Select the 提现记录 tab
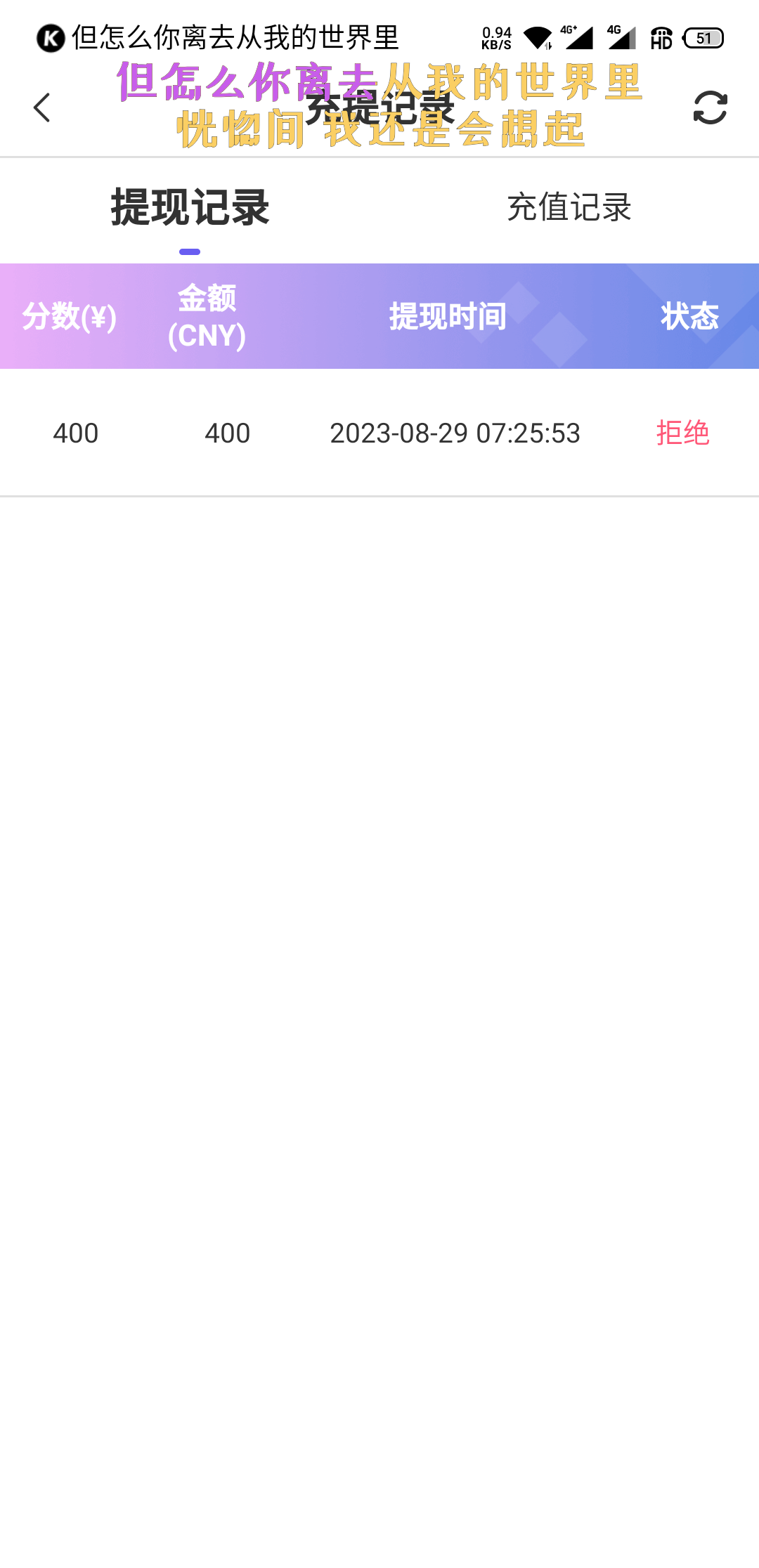Viewport: 759px width, 1568px height. pos(190,208)
